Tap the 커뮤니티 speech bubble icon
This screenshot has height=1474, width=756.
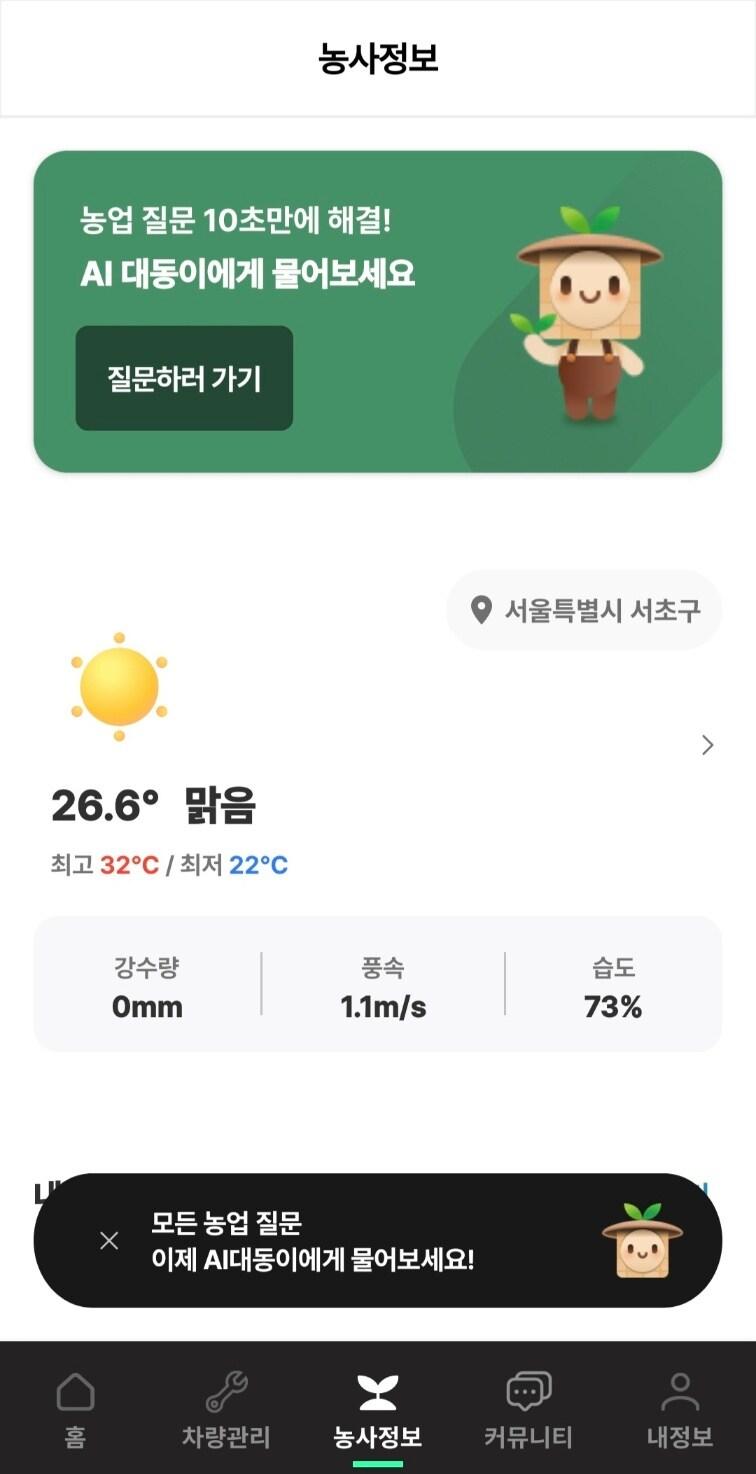[x=530, y=1391]
